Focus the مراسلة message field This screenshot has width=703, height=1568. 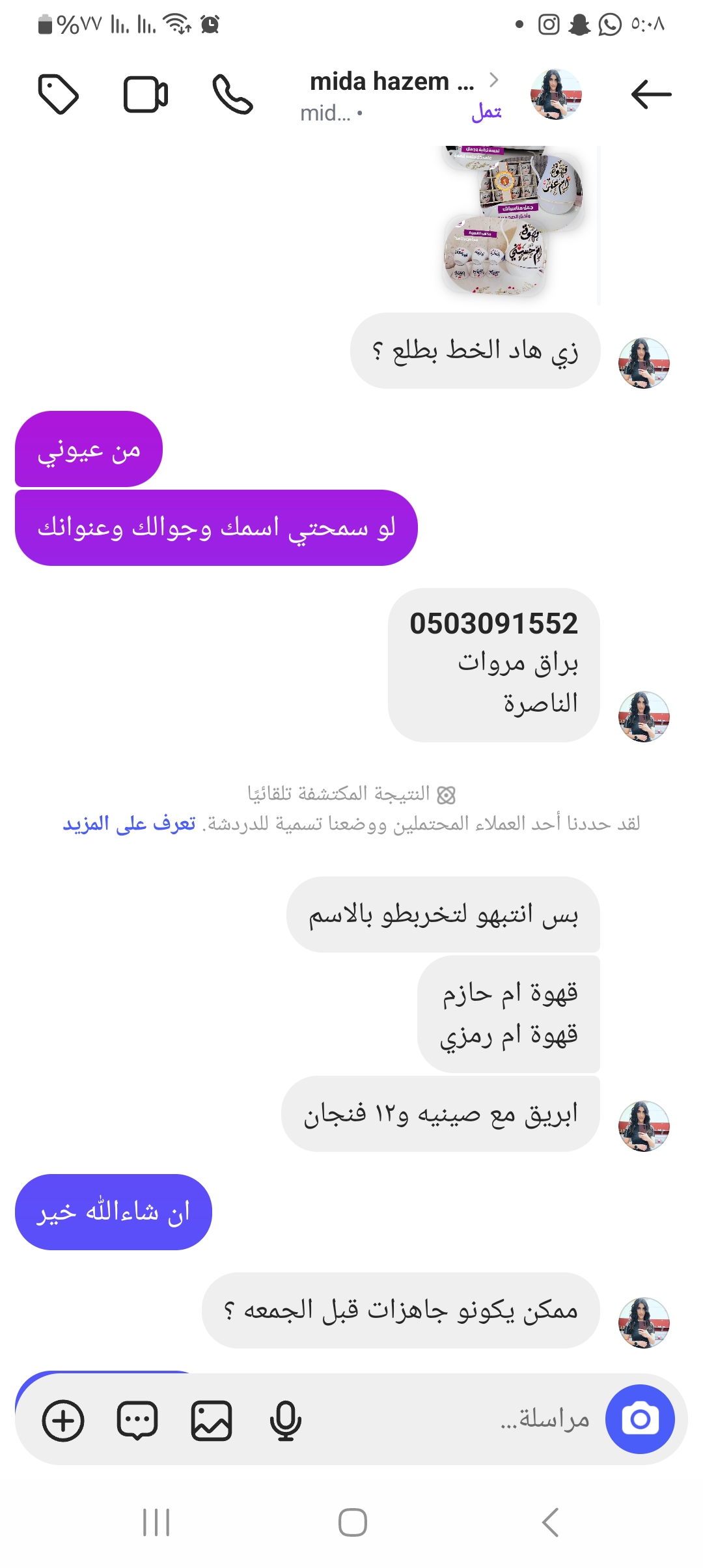(x=456, y=1419)
